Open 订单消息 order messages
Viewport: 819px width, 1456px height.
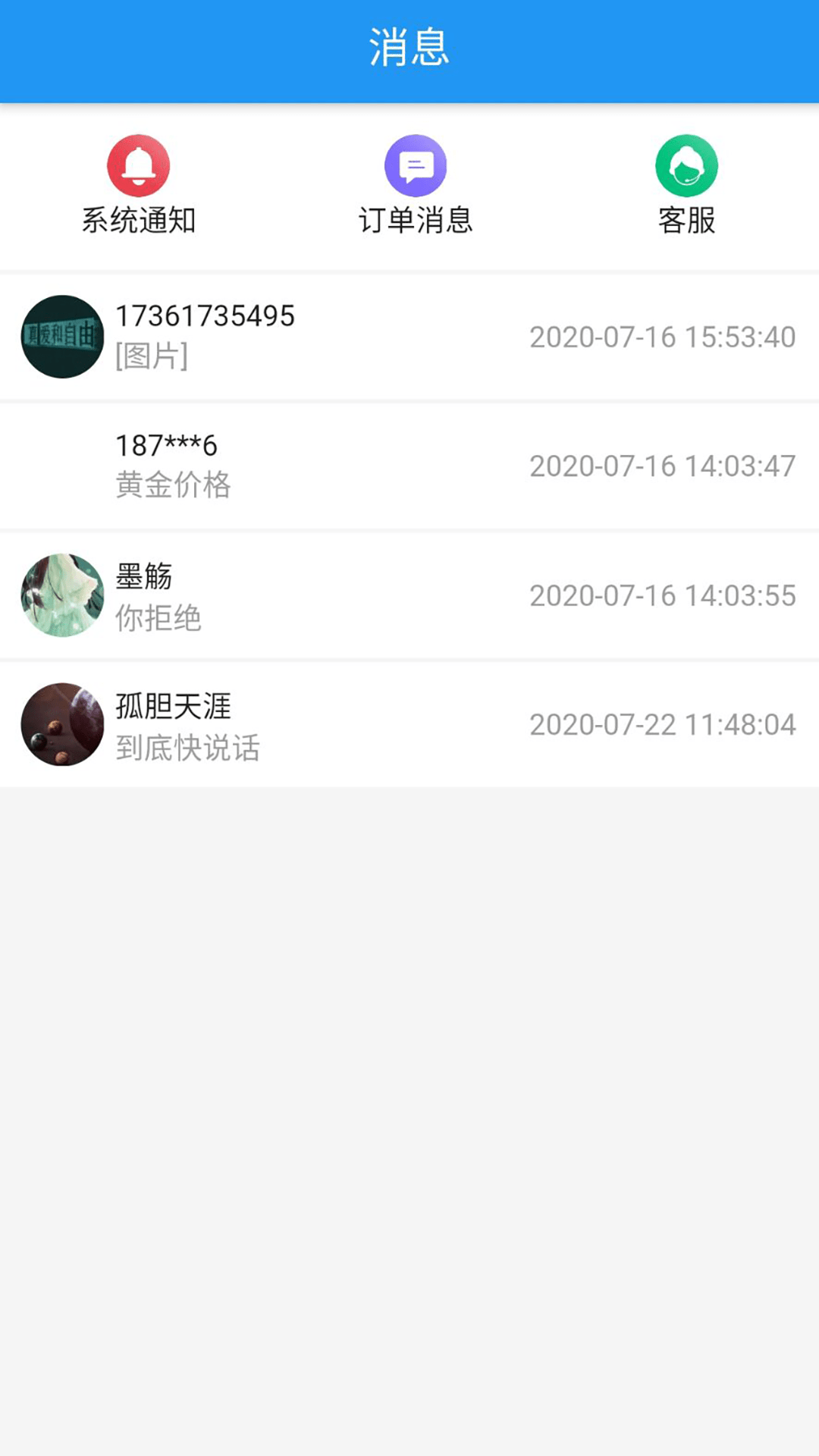pos(416,185)
